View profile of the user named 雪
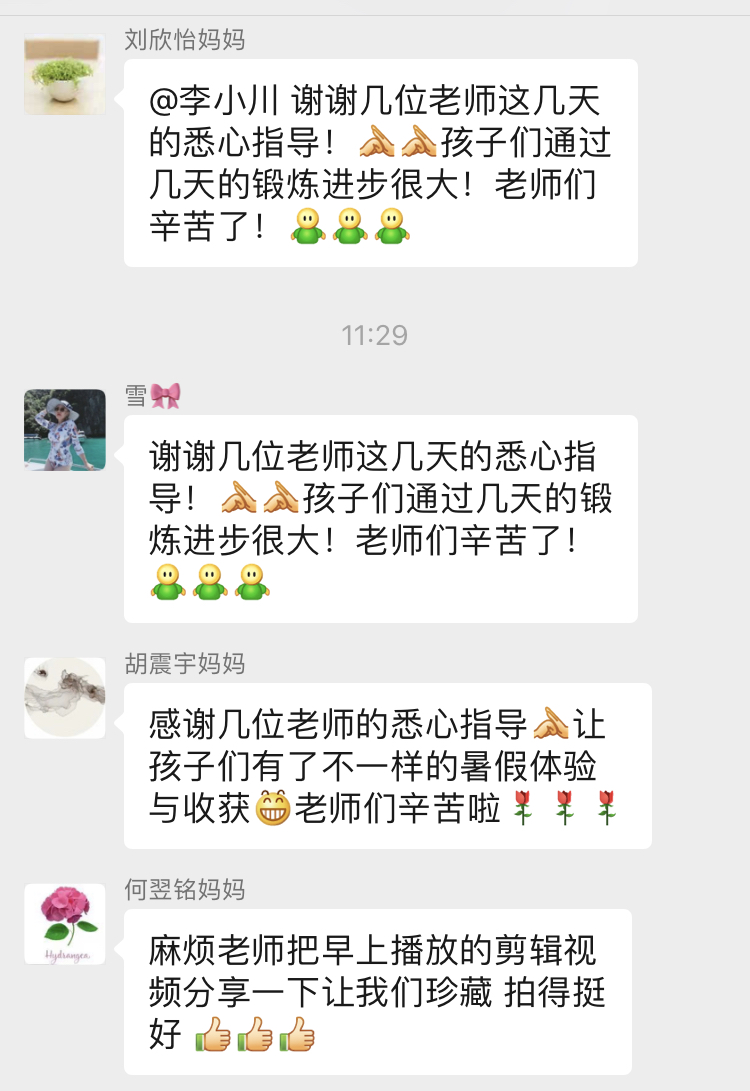 [65, 430]
